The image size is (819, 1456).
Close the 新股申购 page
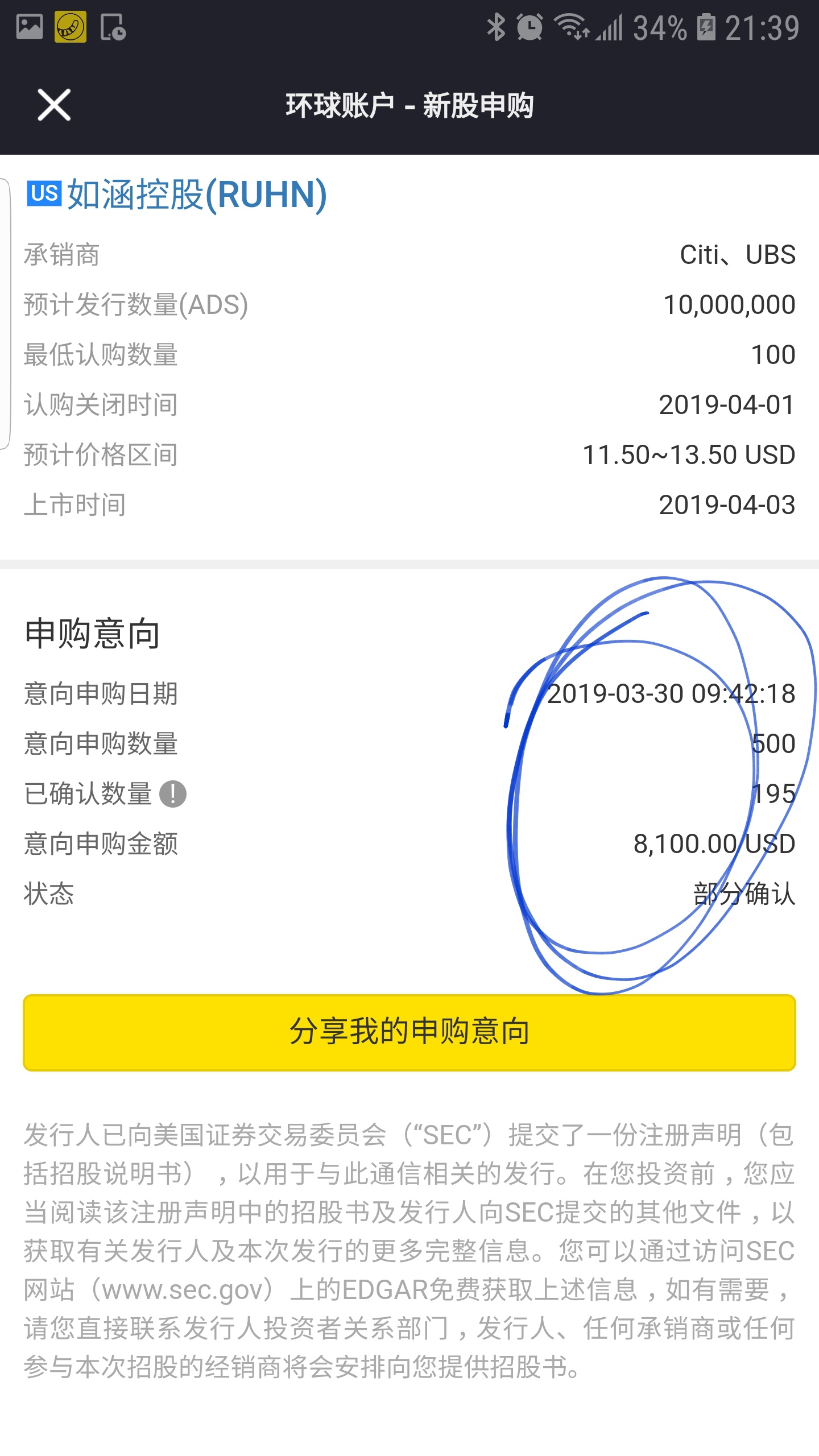tap(54, 105)
